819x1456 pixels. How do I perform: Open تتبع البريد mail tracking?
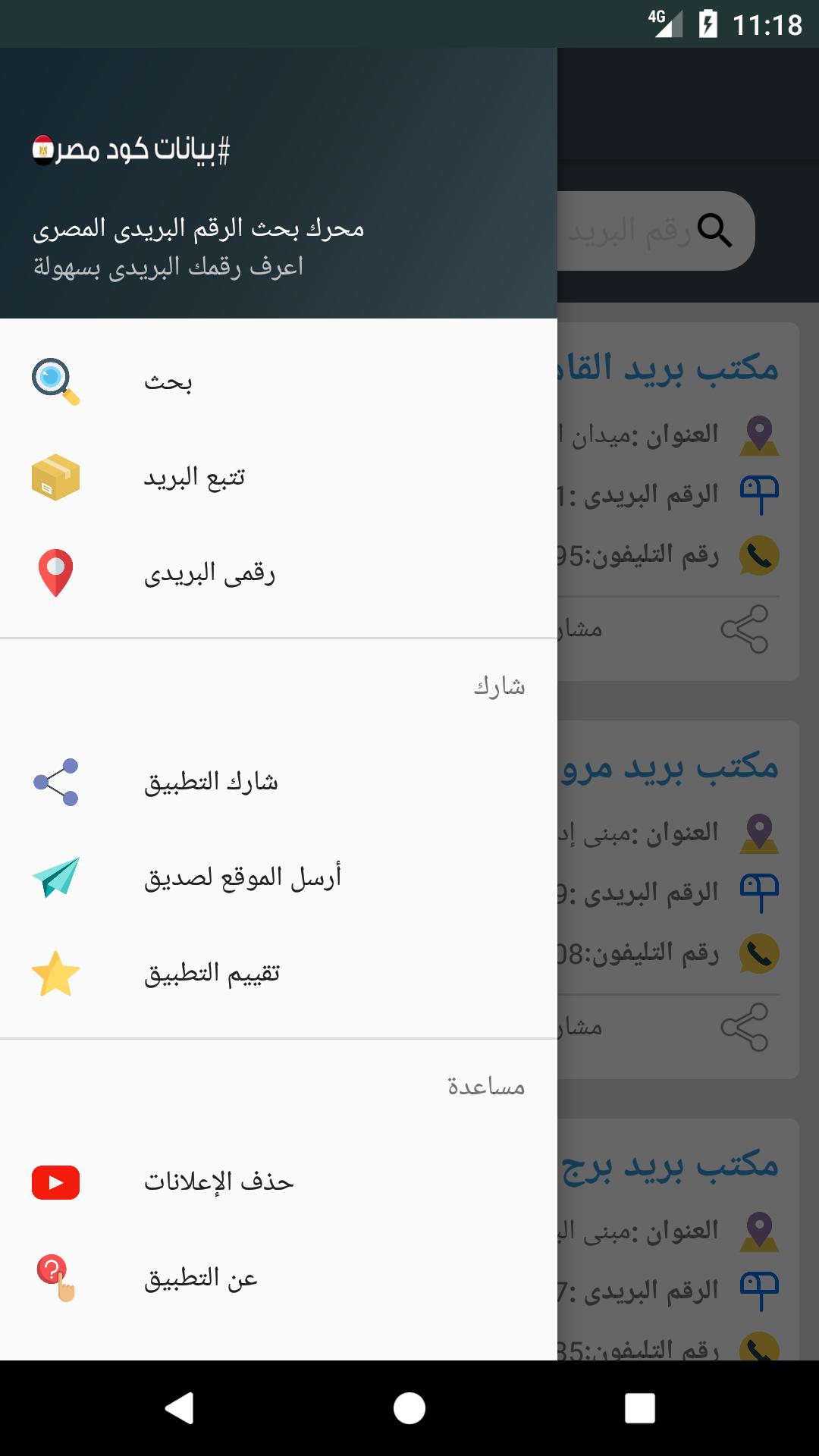278,477
